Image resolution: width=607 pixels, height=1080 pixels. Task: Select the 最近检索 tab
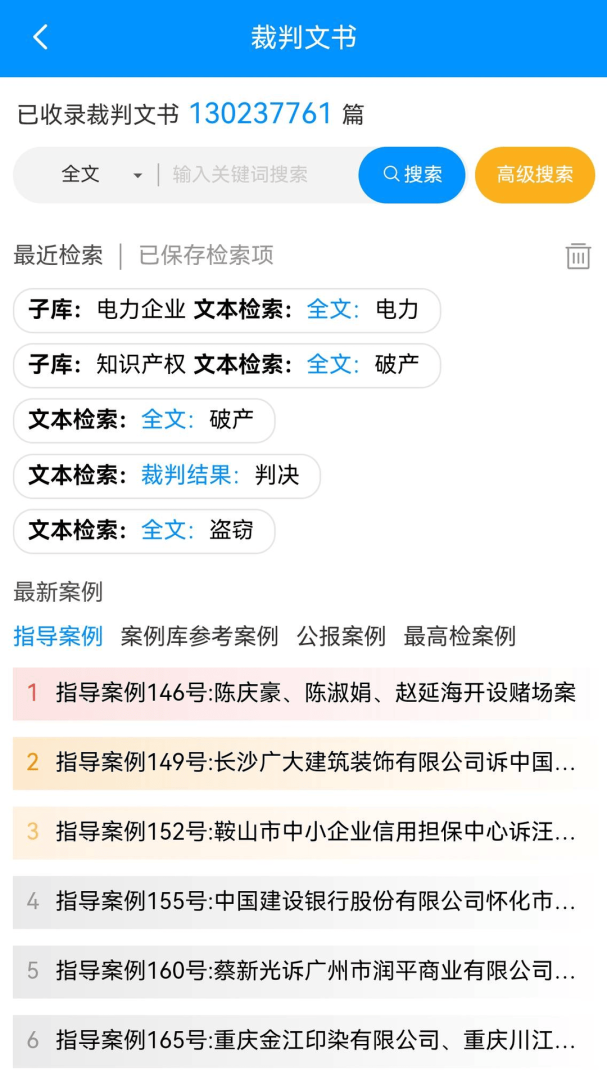coord(58,256)
